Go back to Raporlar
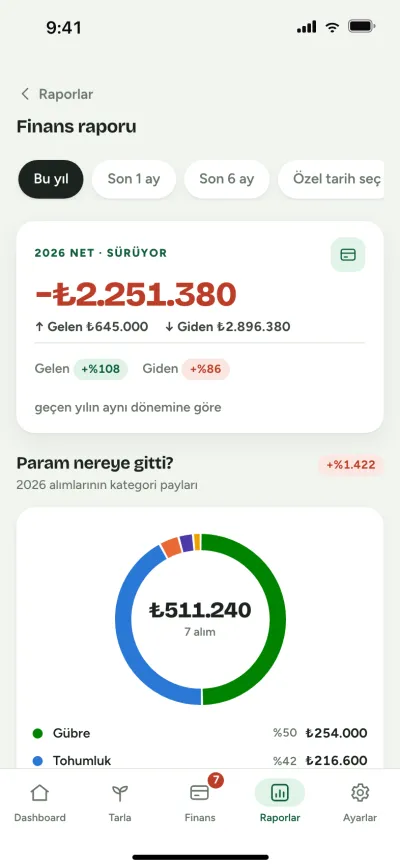Image resolution: width=400 pixels, height=868 pixels. coord(56,94)
